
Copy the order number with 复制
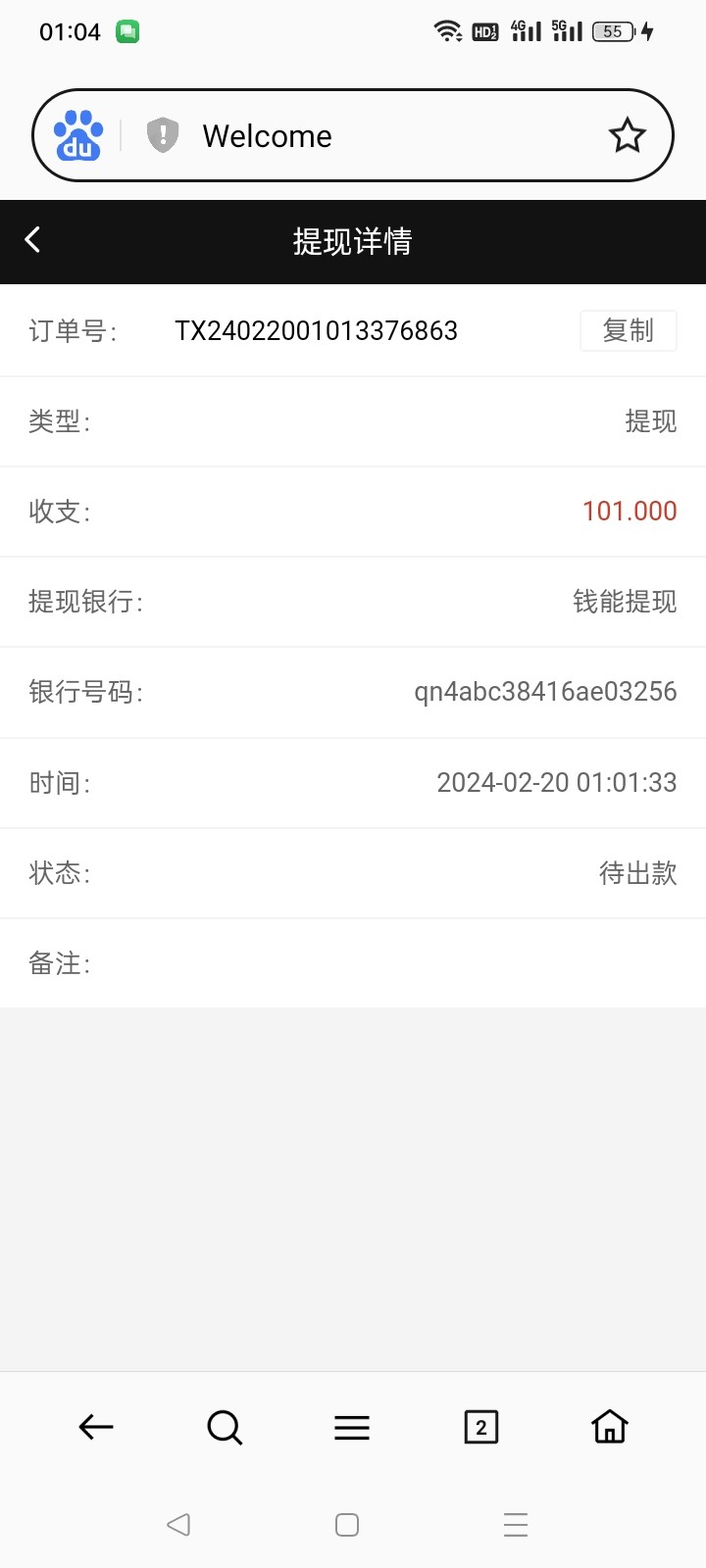point(628,330)
